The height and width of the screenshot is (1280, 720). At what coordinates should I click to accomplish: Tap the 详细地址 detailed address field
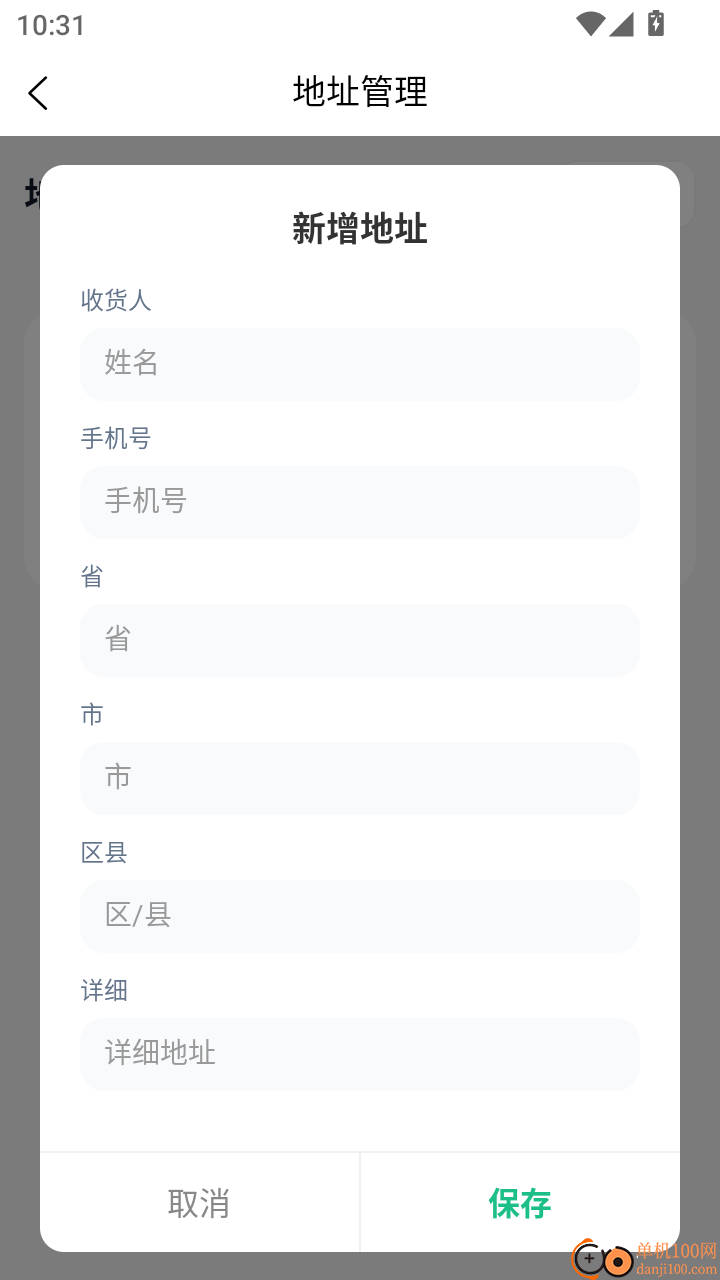[x=360, y=1054]
